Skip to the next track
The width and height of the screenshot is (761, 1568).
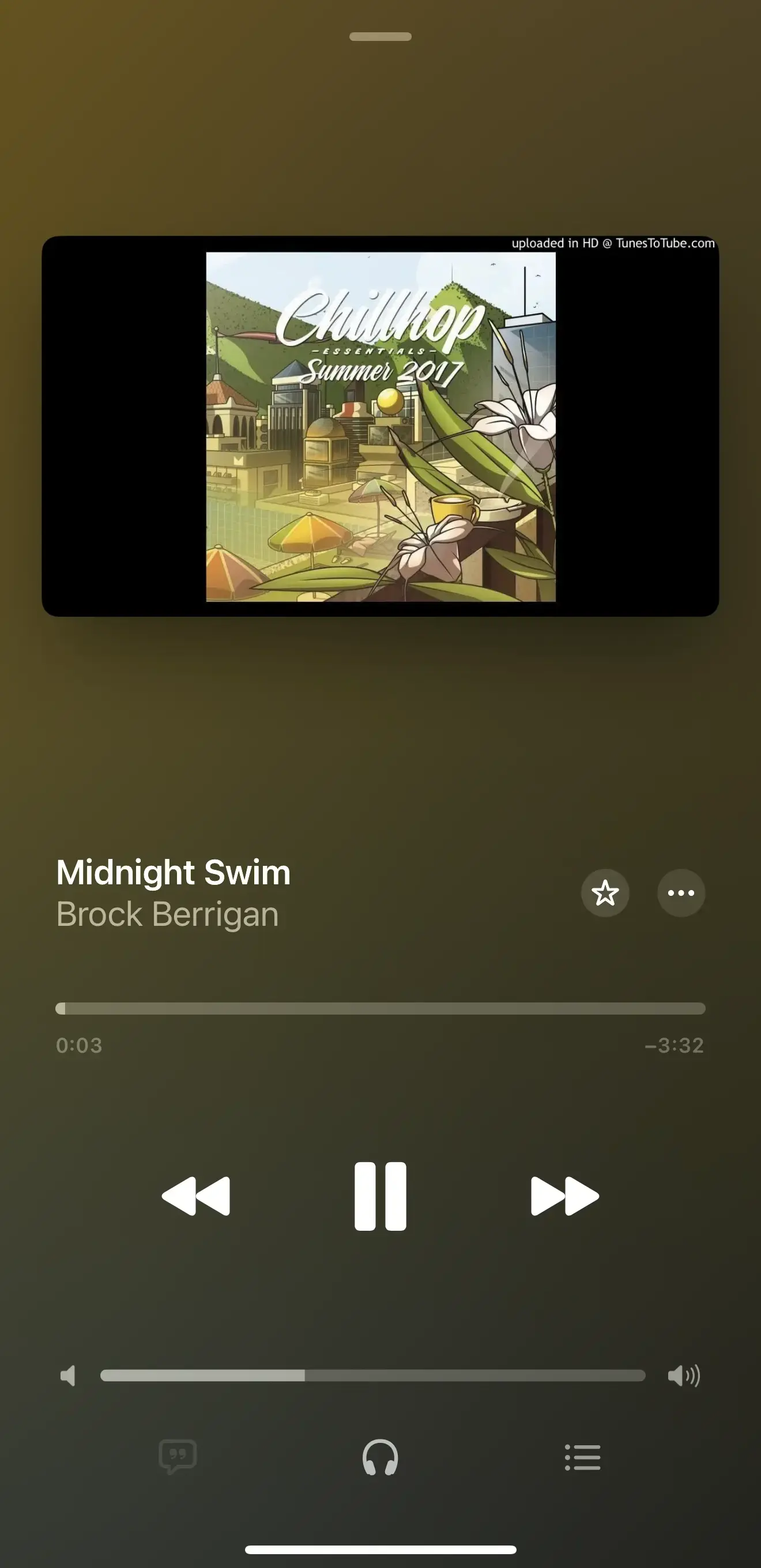(564, 1196)
